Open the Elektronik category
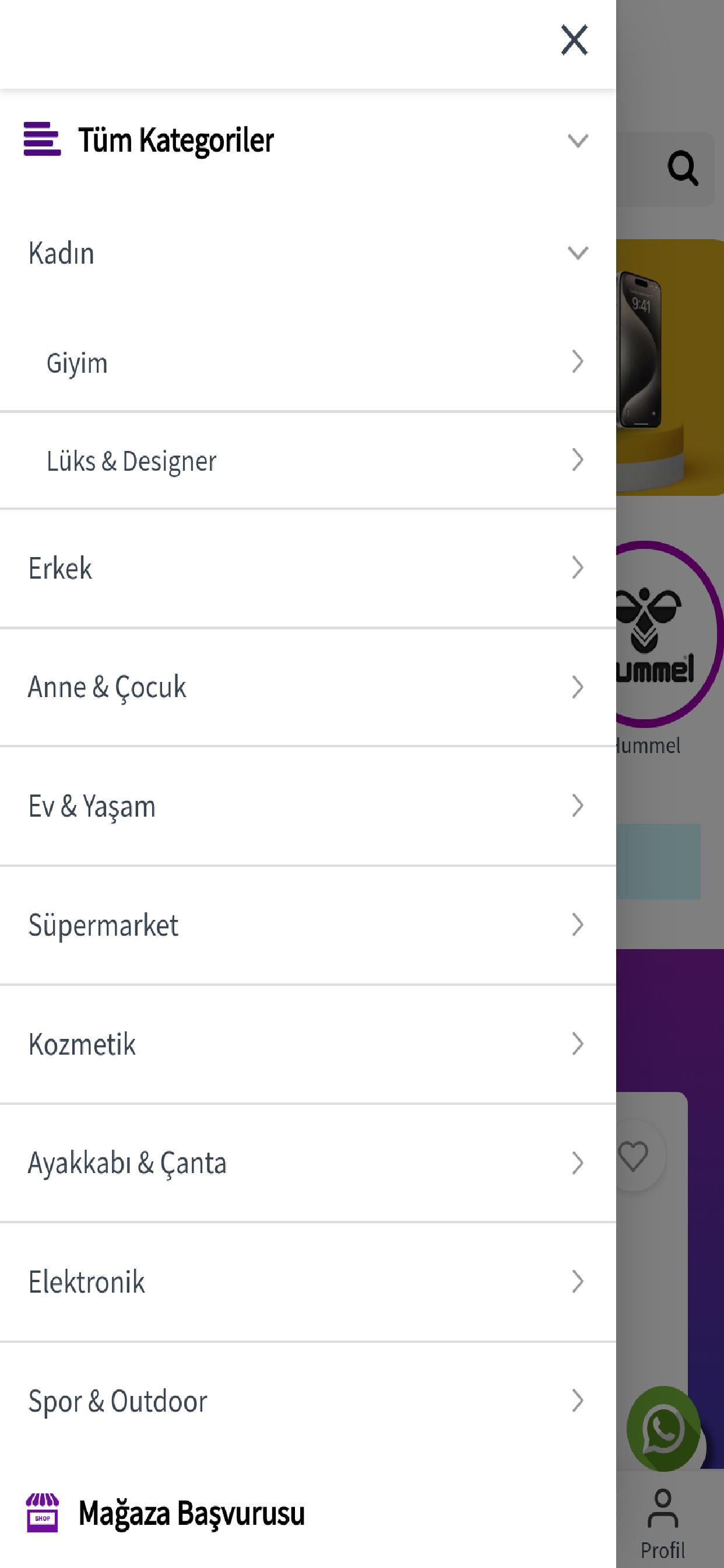The width and height of the screenshot is (724, 1568). click(x=307, y=1282)
